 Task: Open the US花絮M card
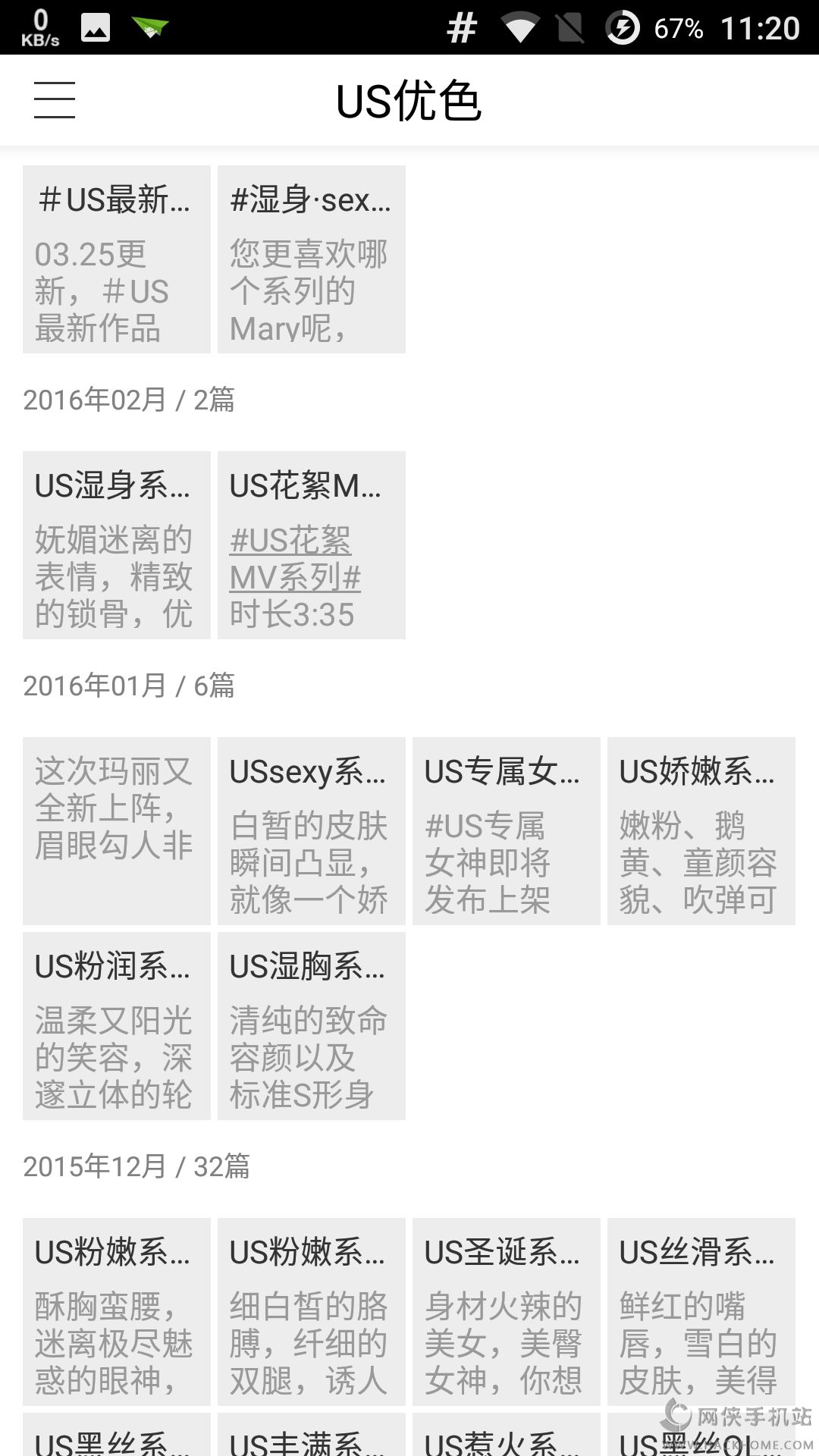pos(312,485)
